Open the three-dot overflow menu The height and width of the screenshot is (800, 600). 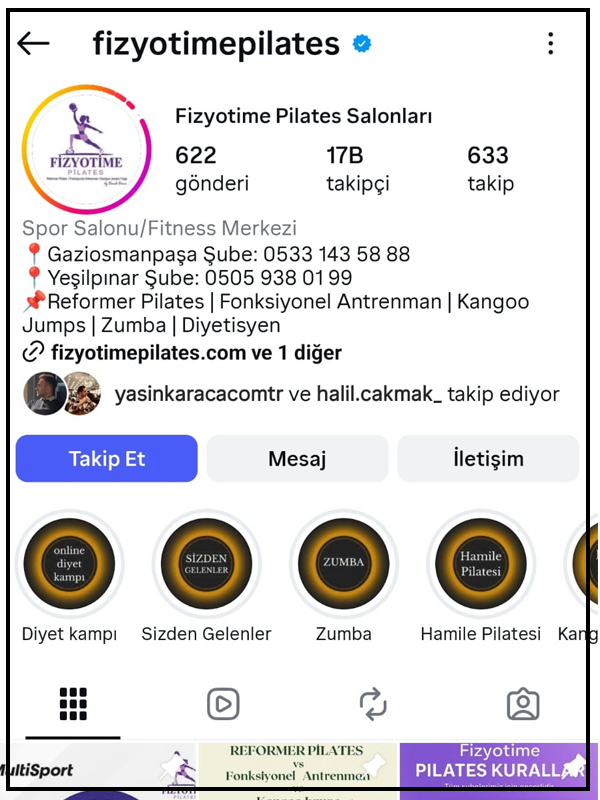click(x=551, y=43)
